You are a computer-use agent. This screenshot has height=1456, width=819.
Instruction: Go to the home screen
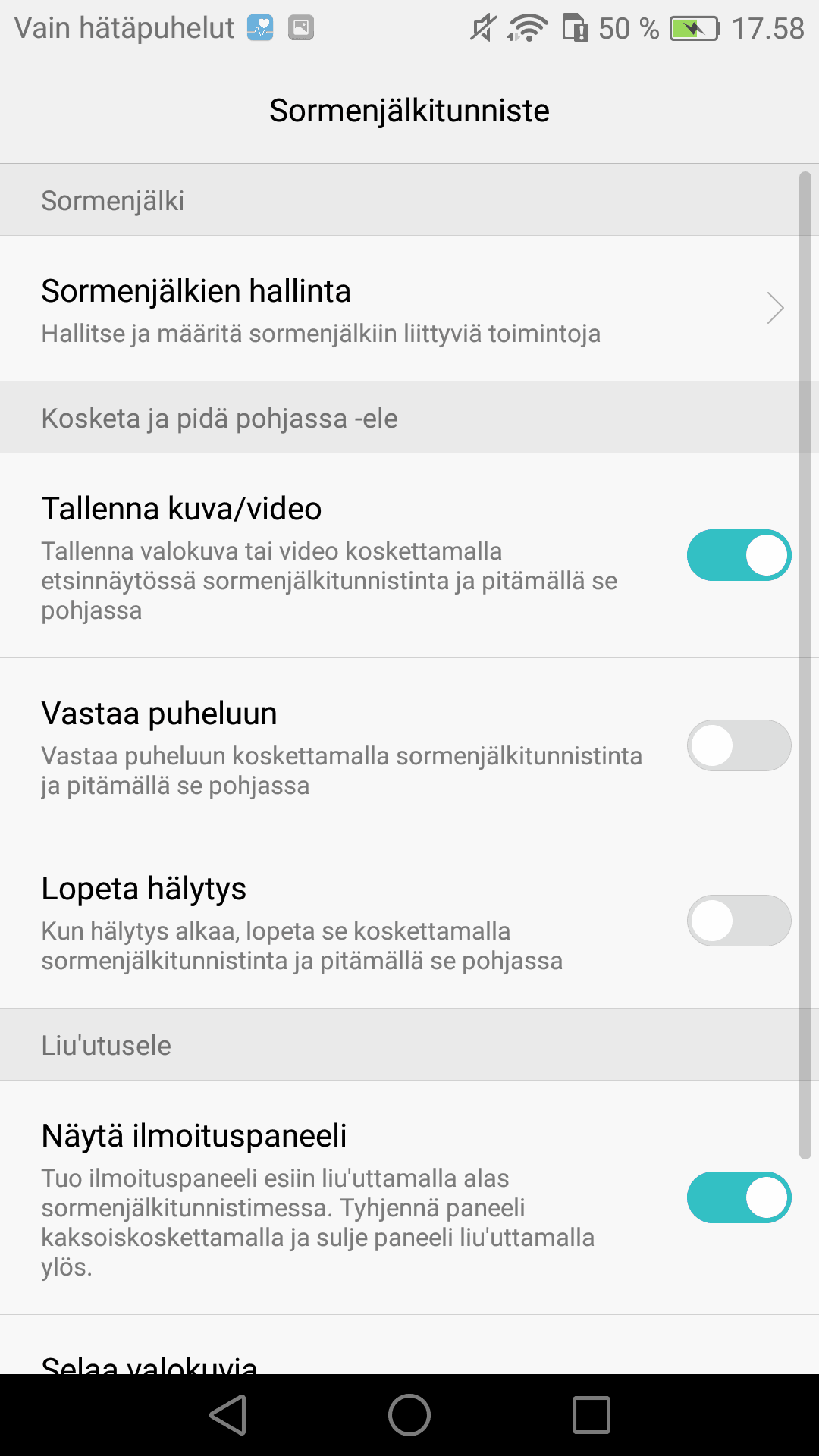(409, 1415)
